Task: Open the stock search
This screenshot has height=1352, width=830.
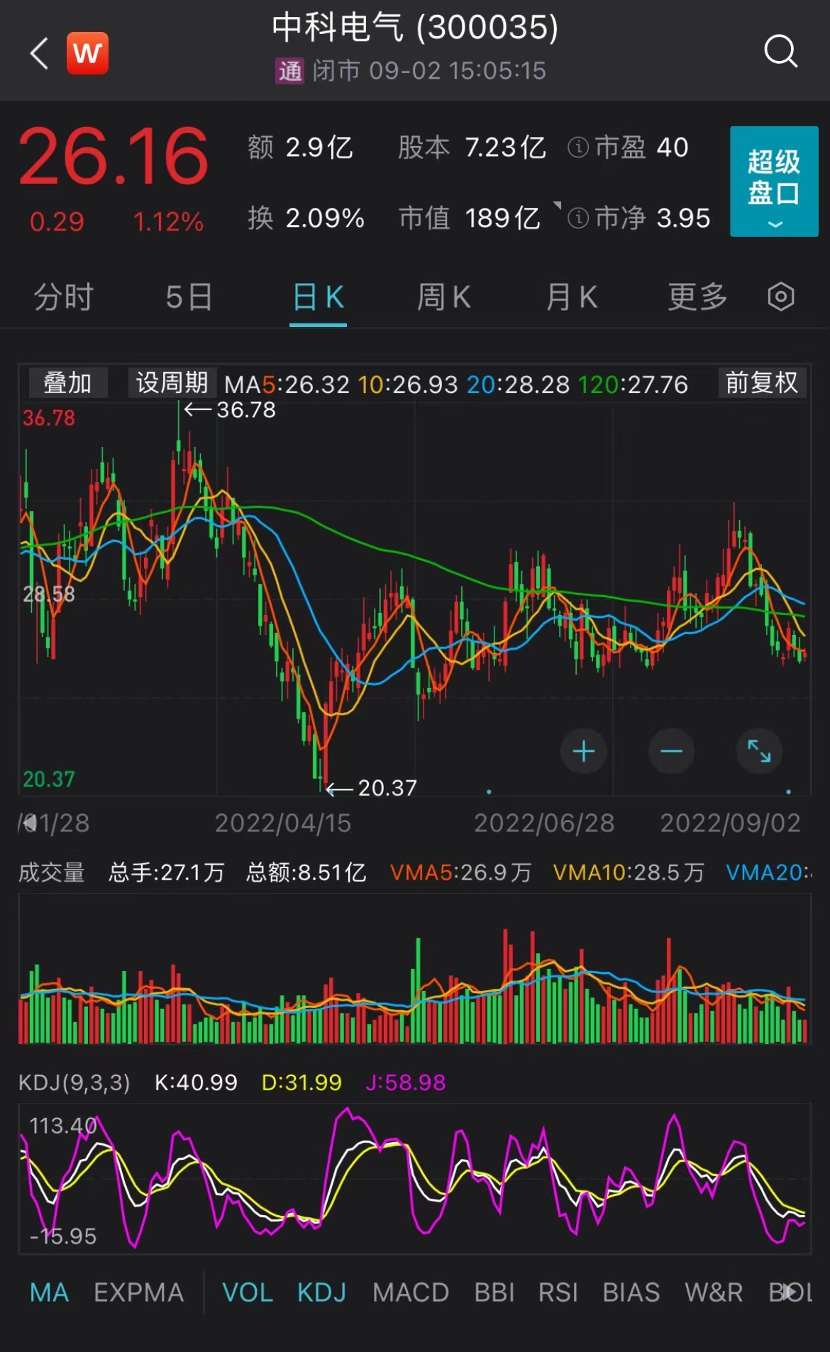Action: coord(781,51)
